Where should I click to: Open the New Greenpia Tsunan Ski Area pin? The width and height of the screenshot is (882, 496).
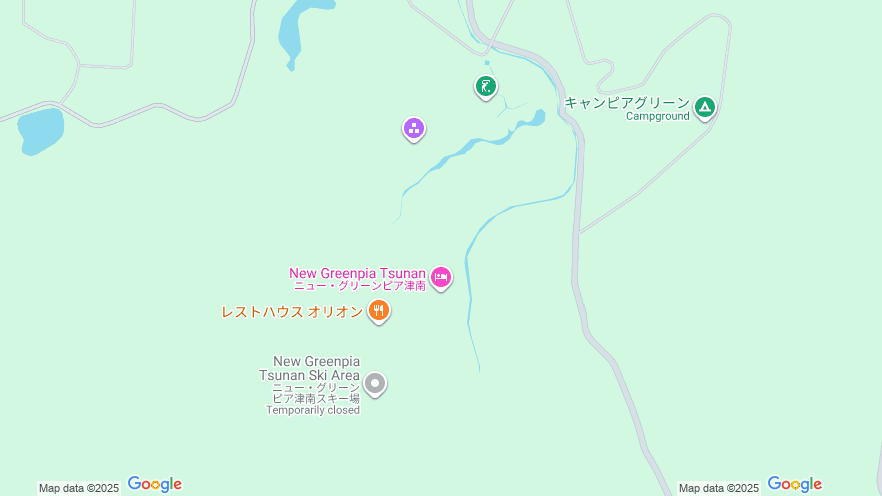click(375, 383)
